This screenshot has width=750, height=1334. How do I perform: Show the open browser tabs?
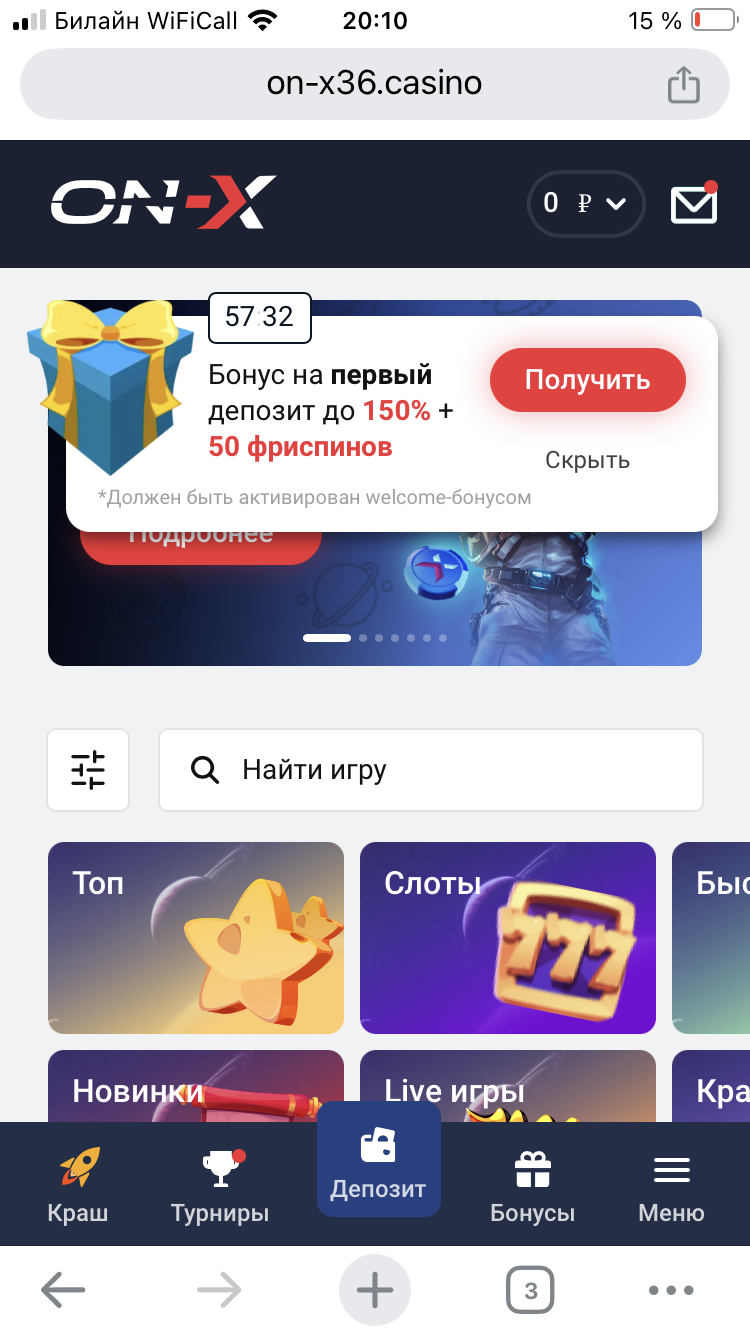[x=530, y=1290]
